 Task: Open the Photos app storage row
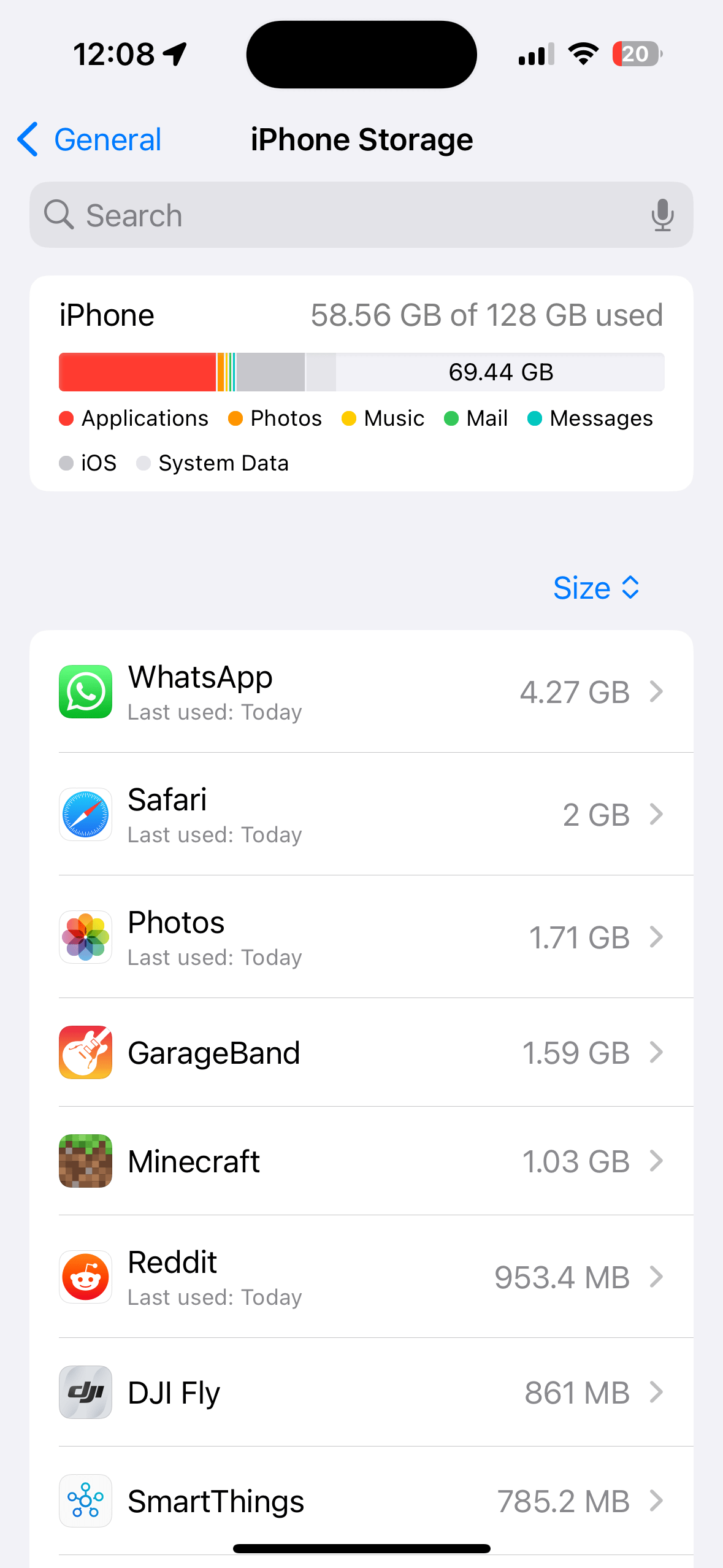click(x=361, y=937)
